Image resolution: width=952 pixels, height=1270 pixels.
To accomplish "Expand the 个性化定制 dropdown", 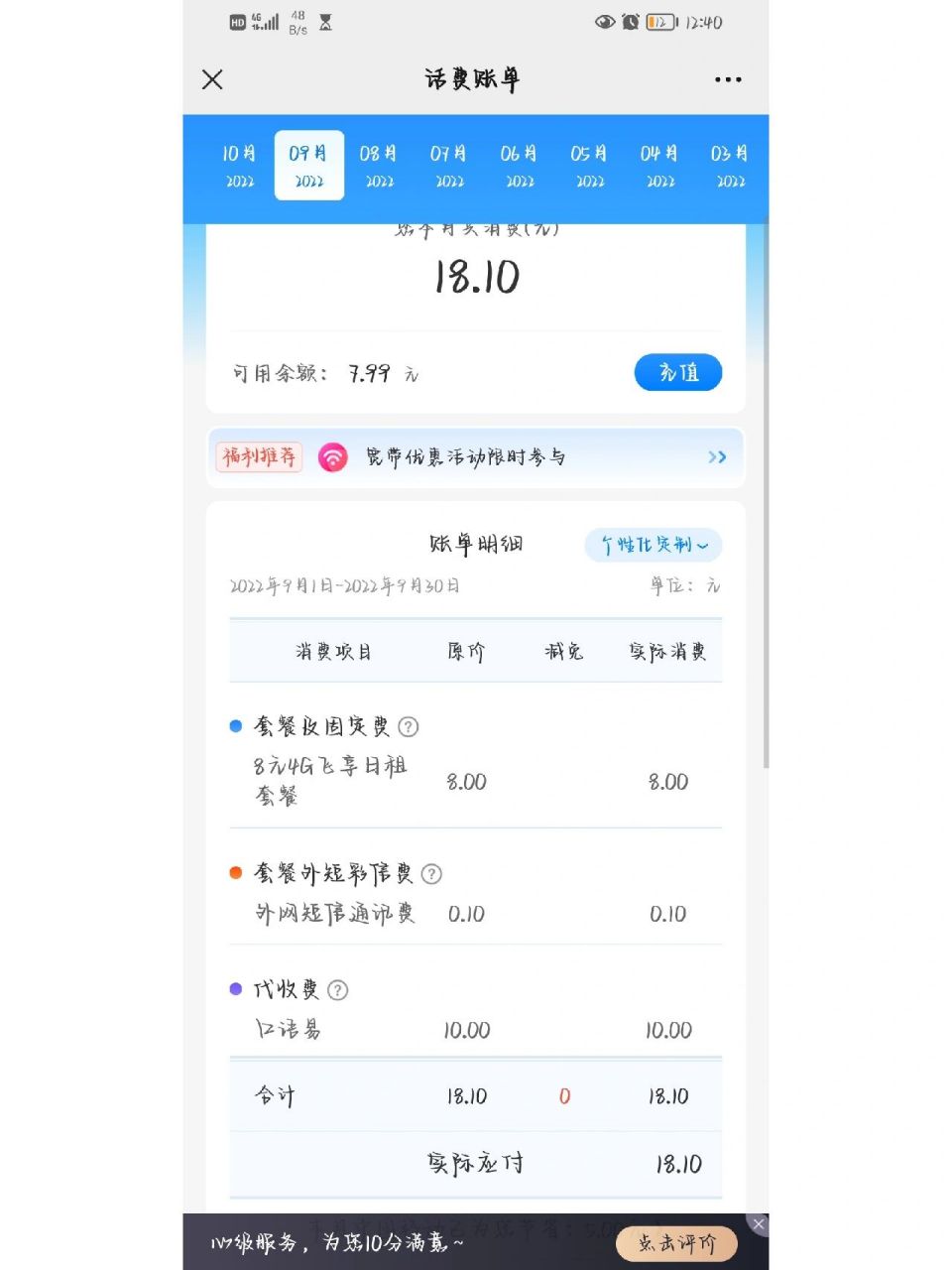I will [654, 545].
